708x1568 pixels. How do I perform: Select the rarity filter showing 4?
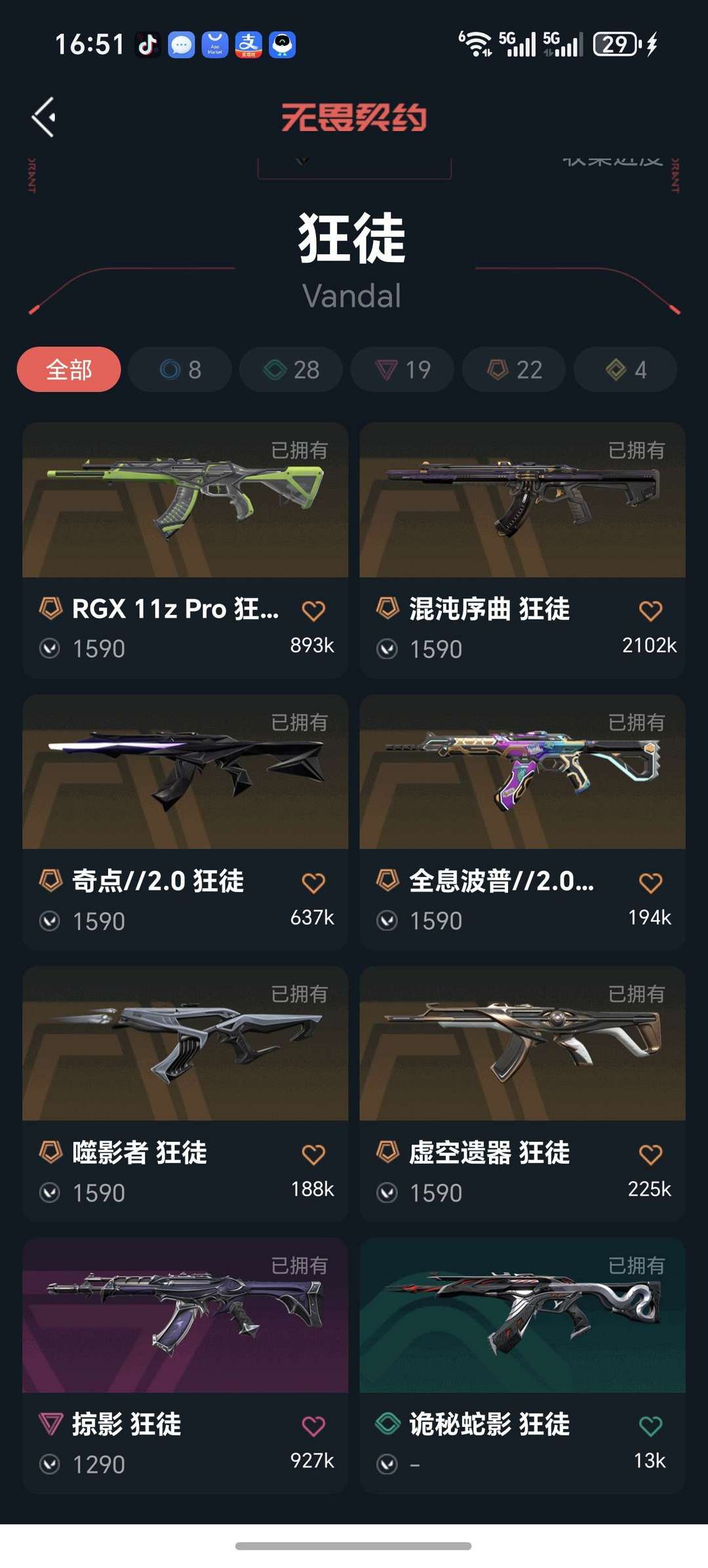click(x=624, y=370)
